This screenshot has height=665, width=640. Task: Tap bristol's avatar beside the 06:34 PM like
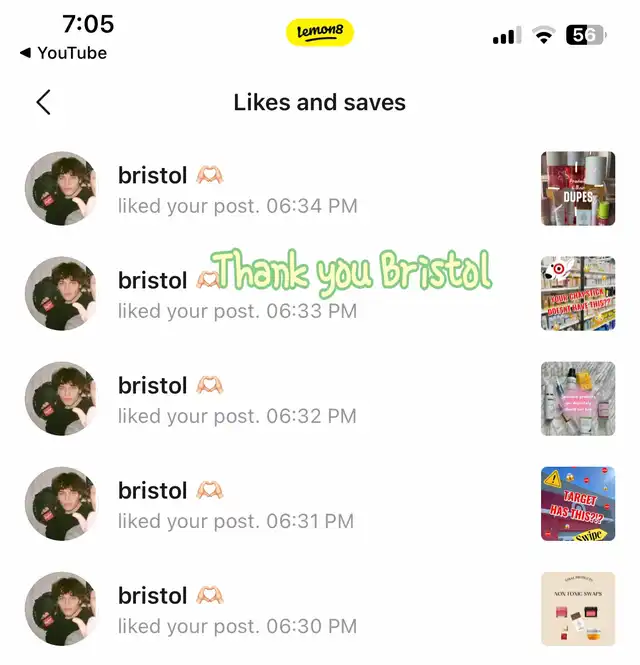[62, 189]
